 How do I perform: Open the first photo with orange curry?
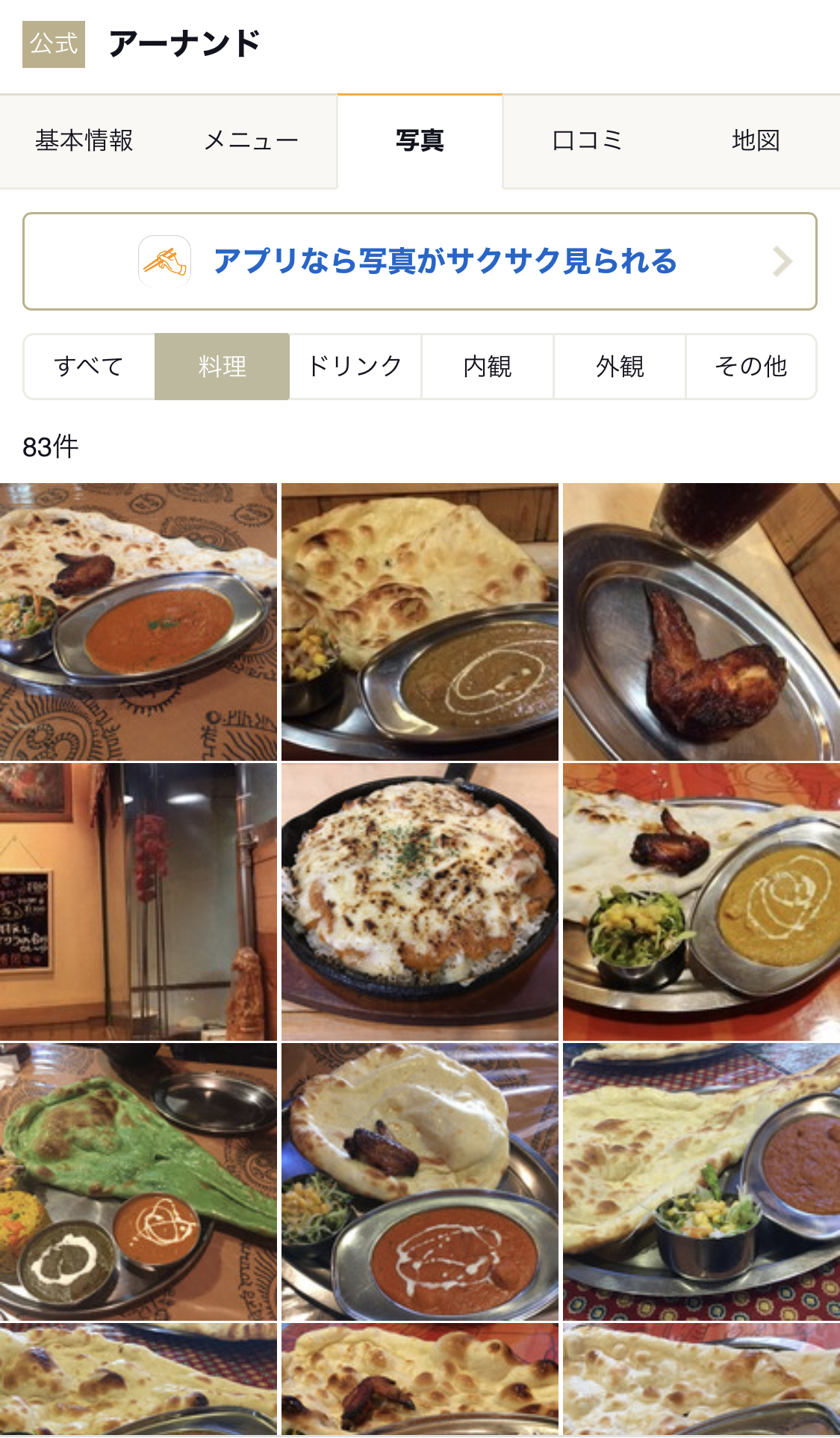click(x=138, y=622)
